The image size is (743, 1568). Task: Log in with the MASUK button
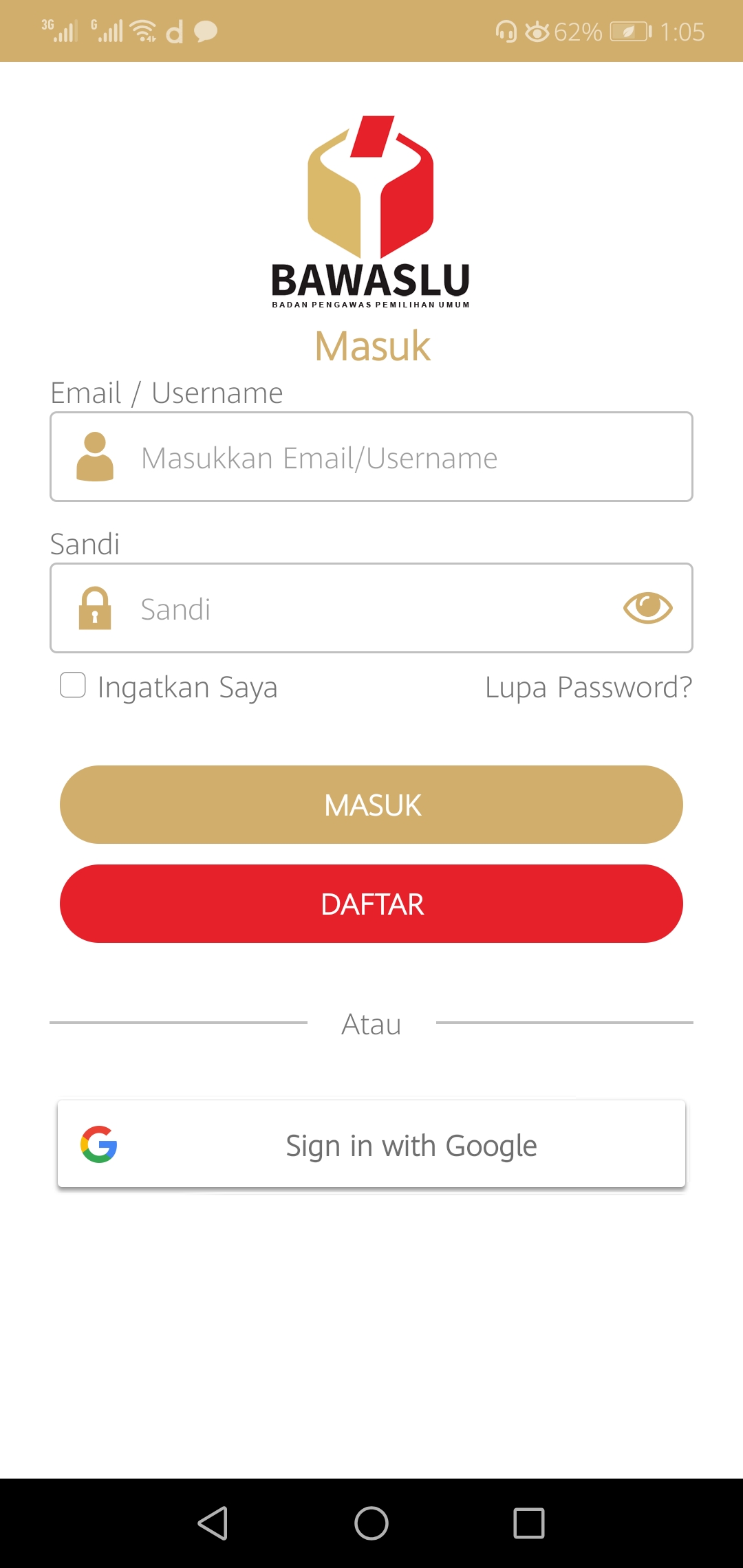371,805
